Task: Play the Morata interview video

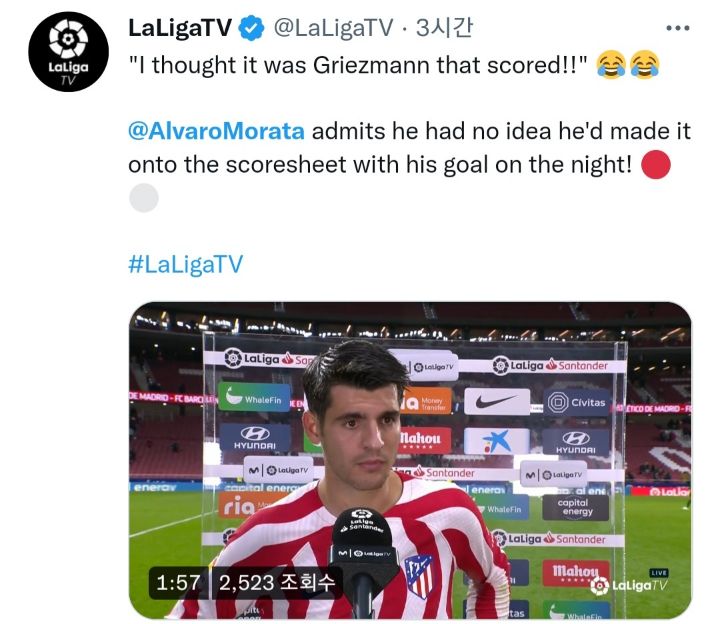Action: [409, 460]
